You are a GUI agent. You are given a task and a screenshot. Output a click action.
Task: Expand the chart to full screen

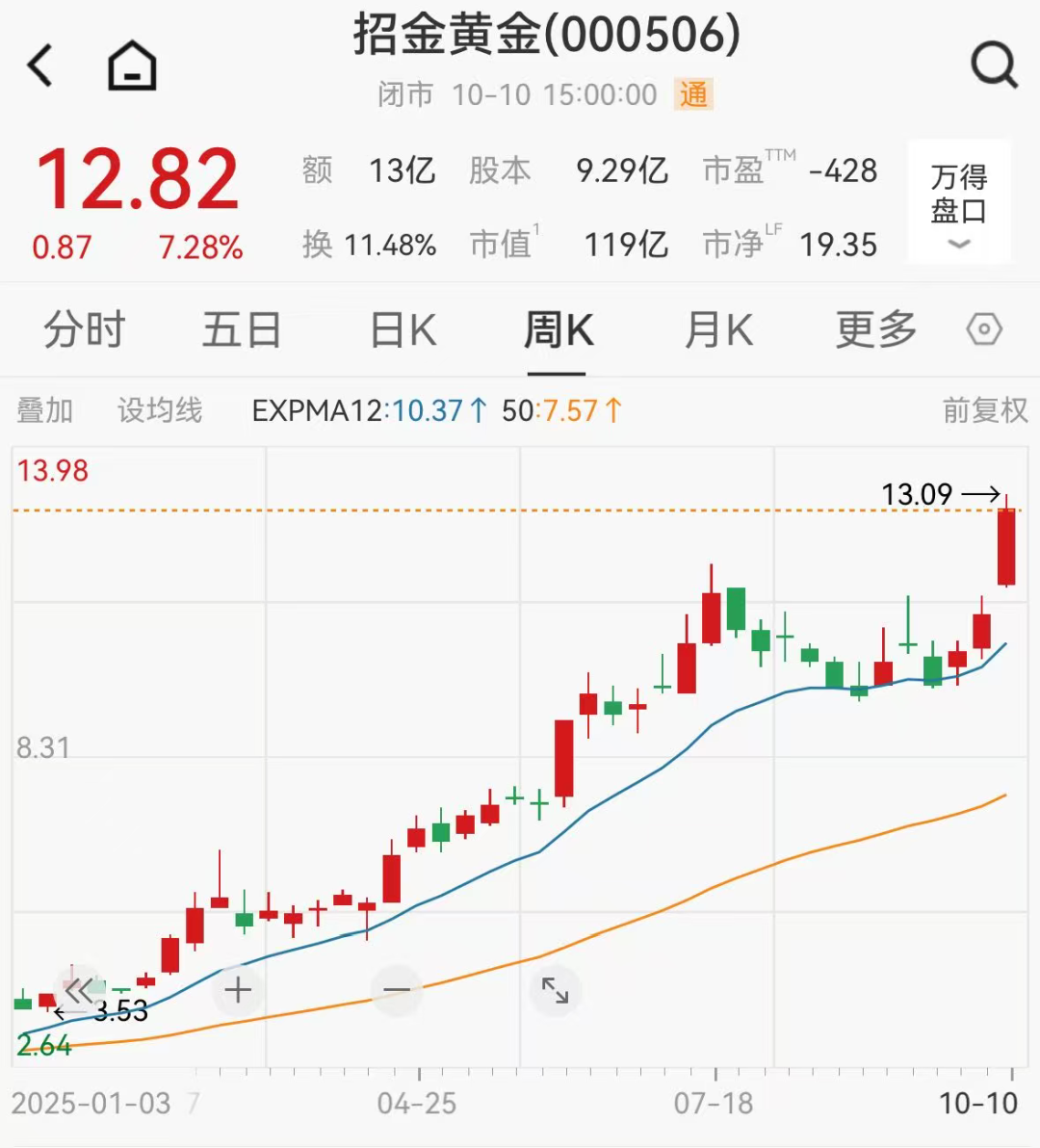coord(555,989)
